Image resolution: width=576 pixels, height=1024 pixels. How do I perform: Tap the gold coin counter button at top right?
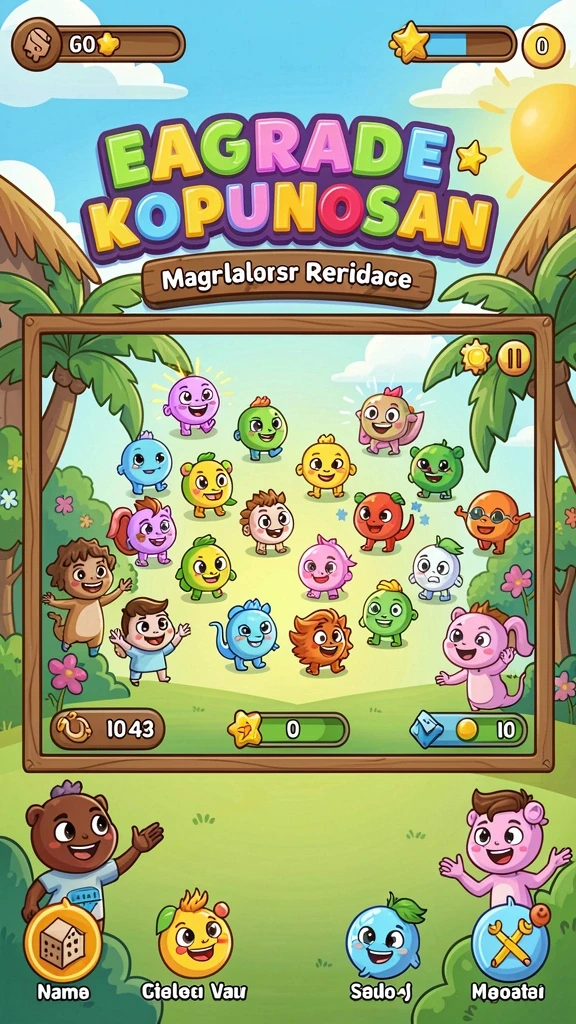click(x=543, y=45)
